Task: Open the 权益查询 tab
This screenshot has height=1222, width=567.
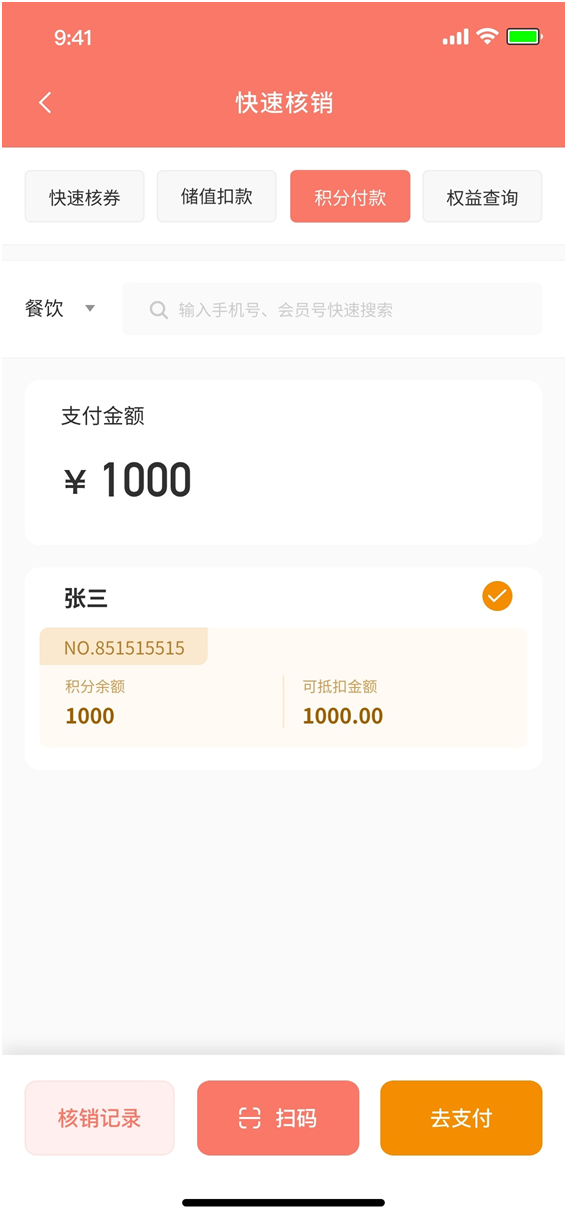Action: tap(482, 197)
